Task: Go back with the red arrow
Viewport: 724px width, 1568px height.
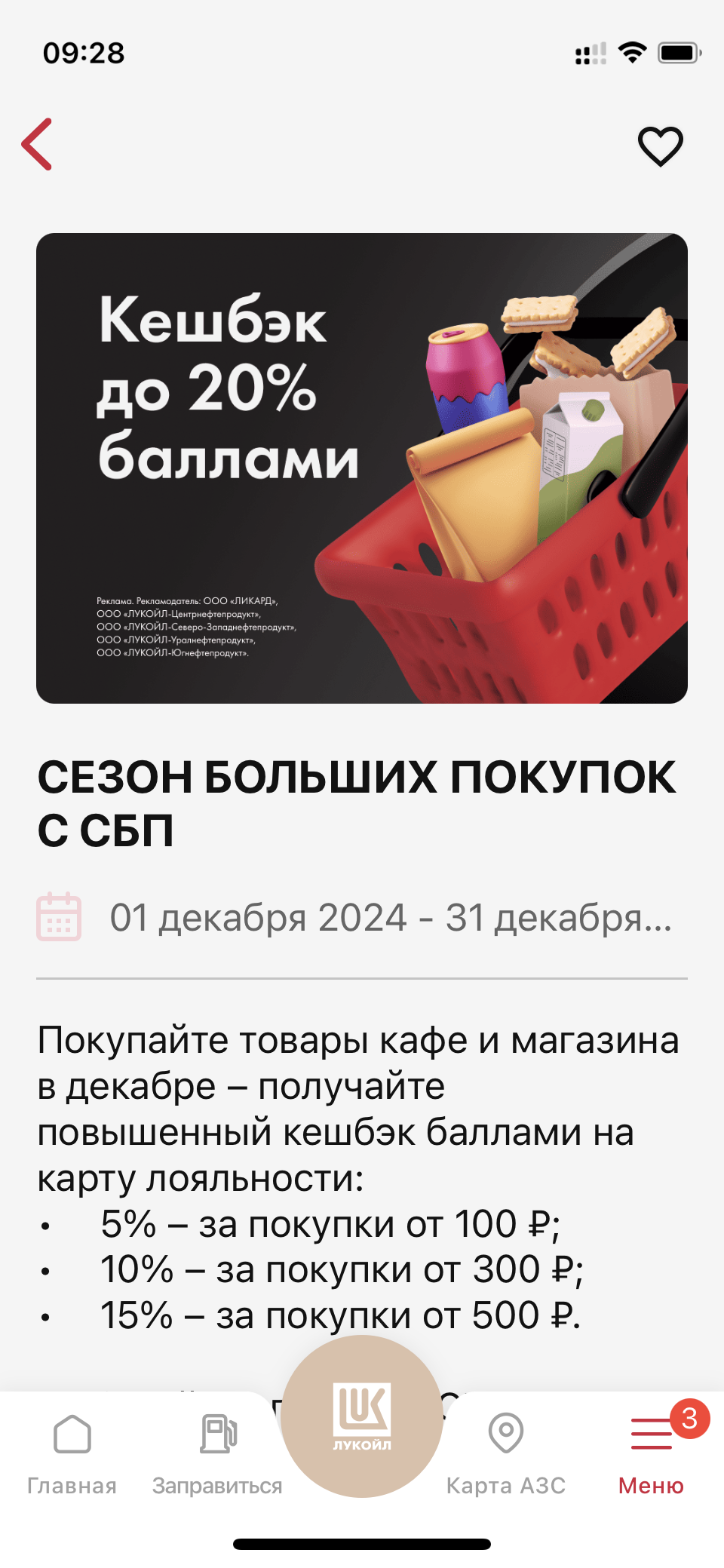Action: (37, 144)
